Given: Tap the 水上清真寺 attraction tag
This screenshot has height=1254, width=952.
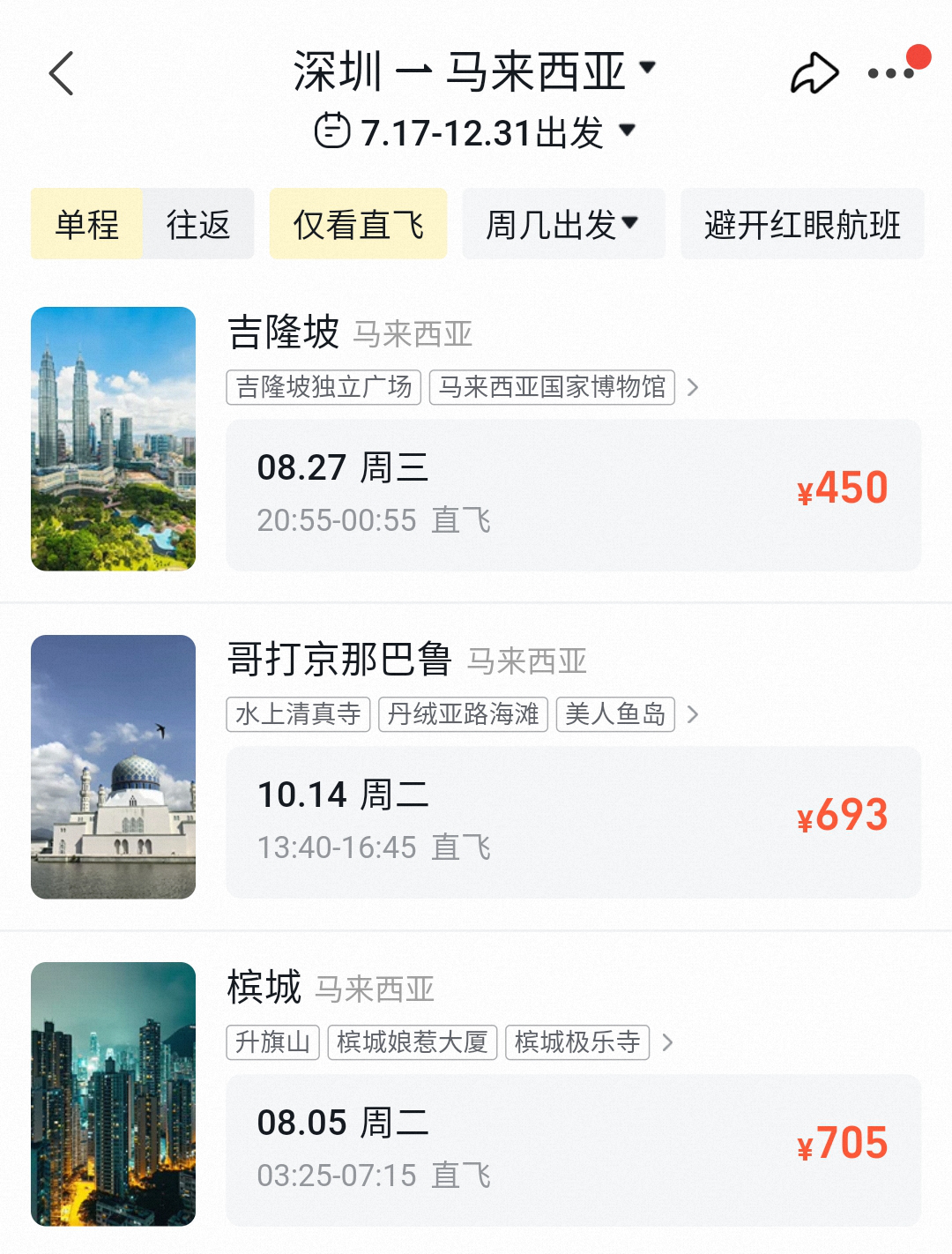Looking at the screenshot, I should (298, 714).
